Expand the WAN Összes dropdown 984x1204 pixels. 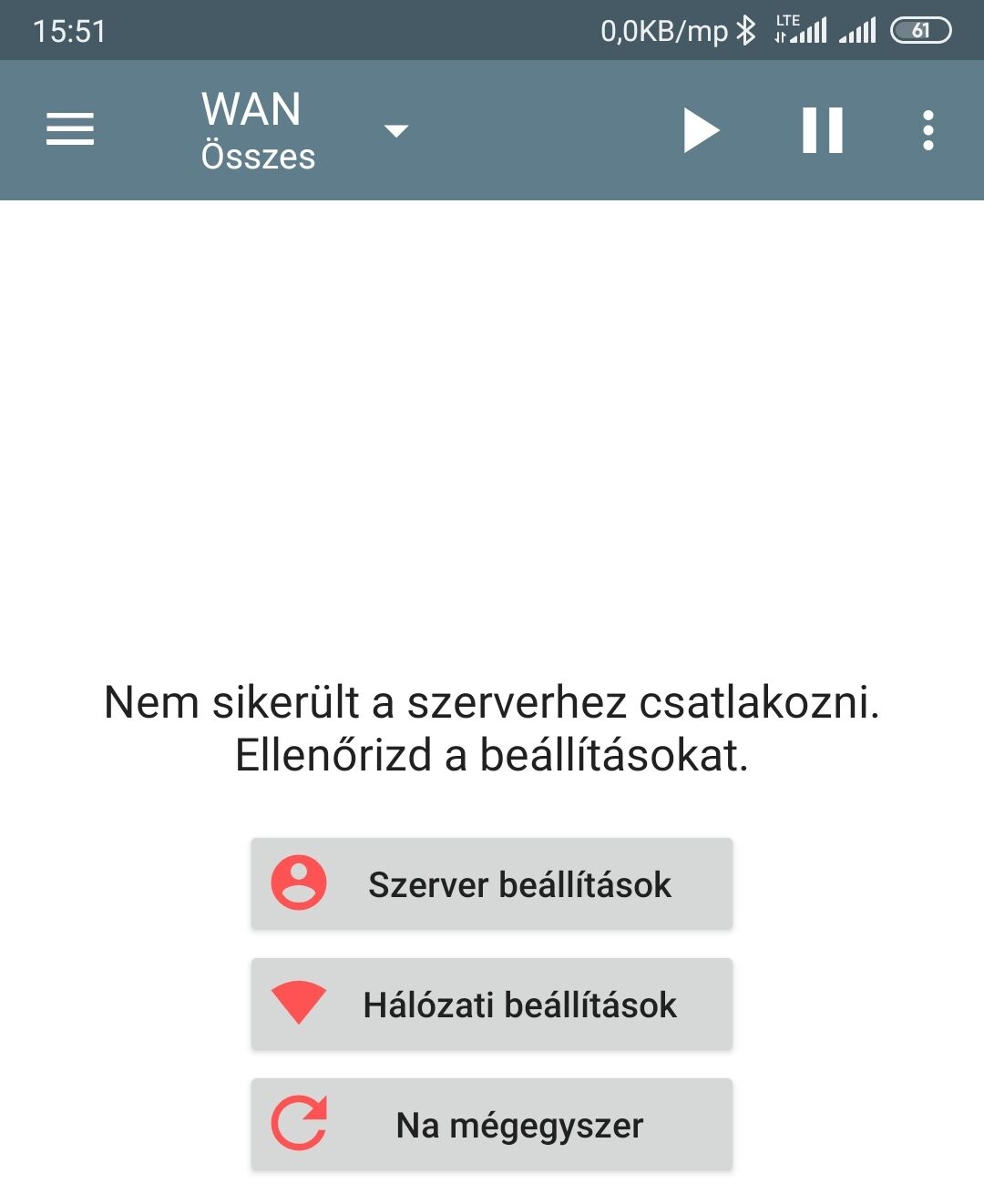(395, 131)
